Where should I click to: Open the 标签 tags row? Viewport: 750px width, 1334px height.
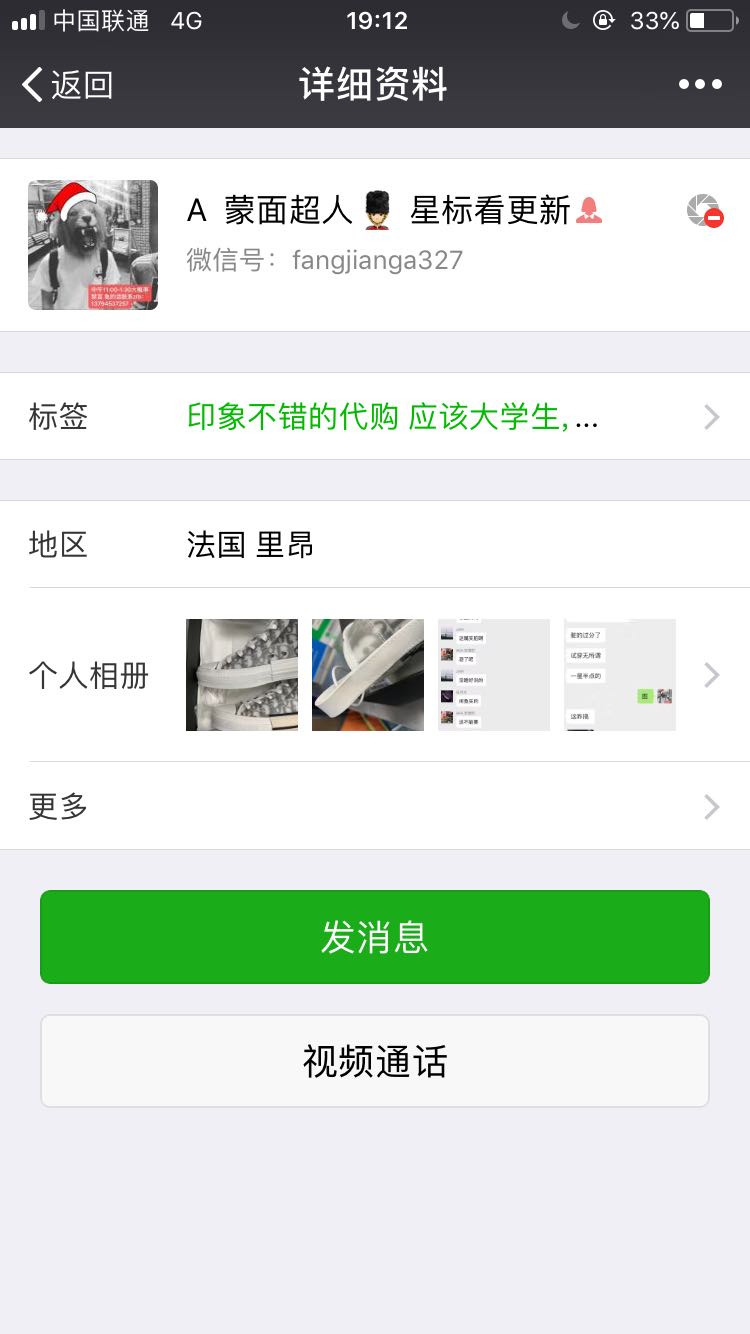click(x=375, y=417)
